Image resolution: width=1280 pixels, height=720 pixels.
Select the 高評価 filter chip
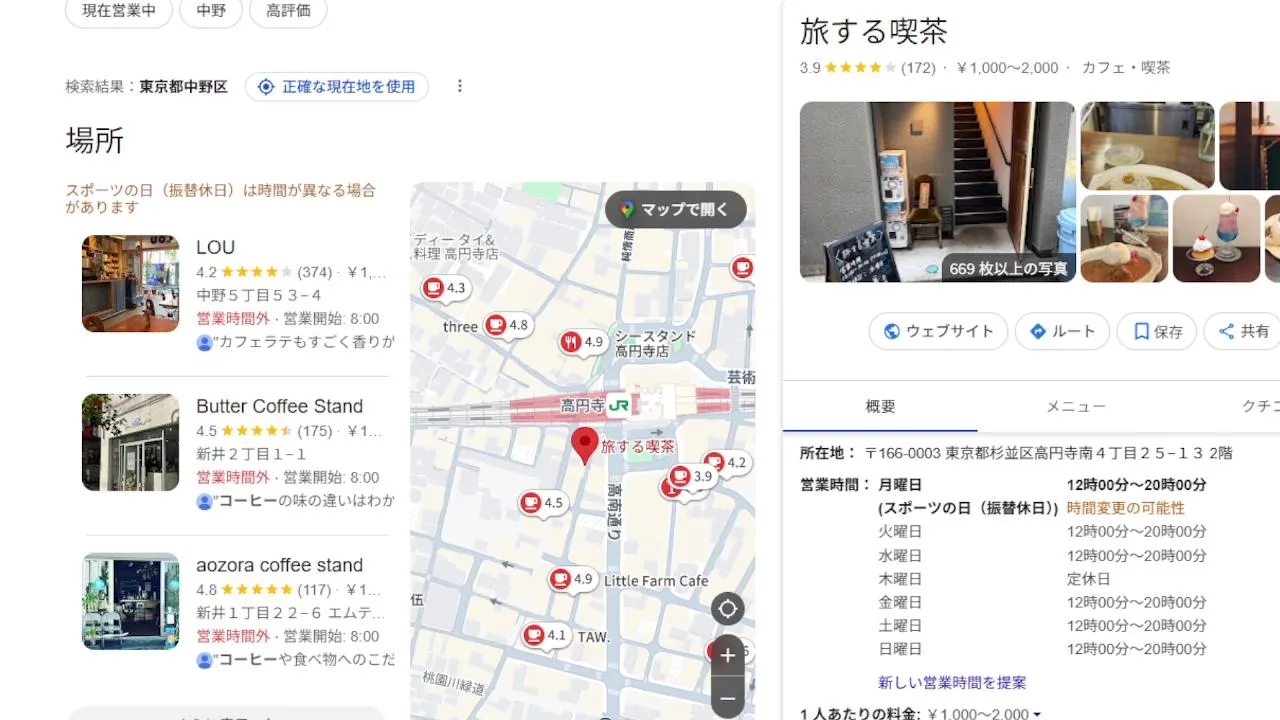288,11
